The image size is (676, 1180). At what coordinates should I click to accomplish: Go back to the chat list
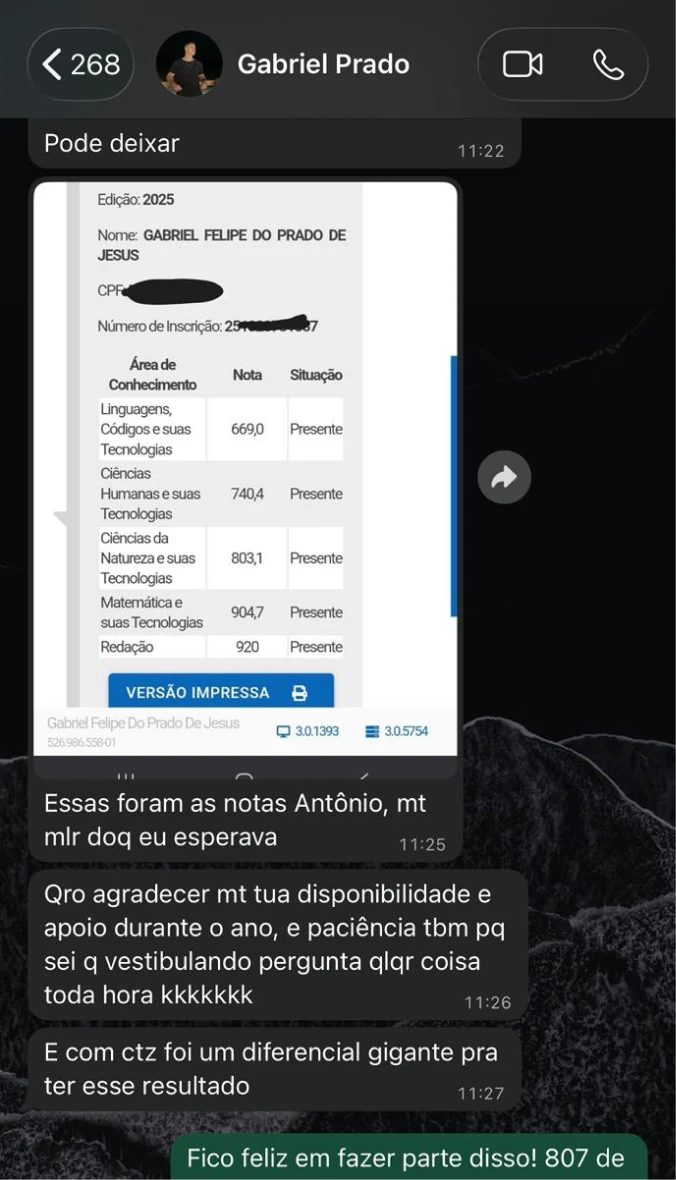click(80, 65)
